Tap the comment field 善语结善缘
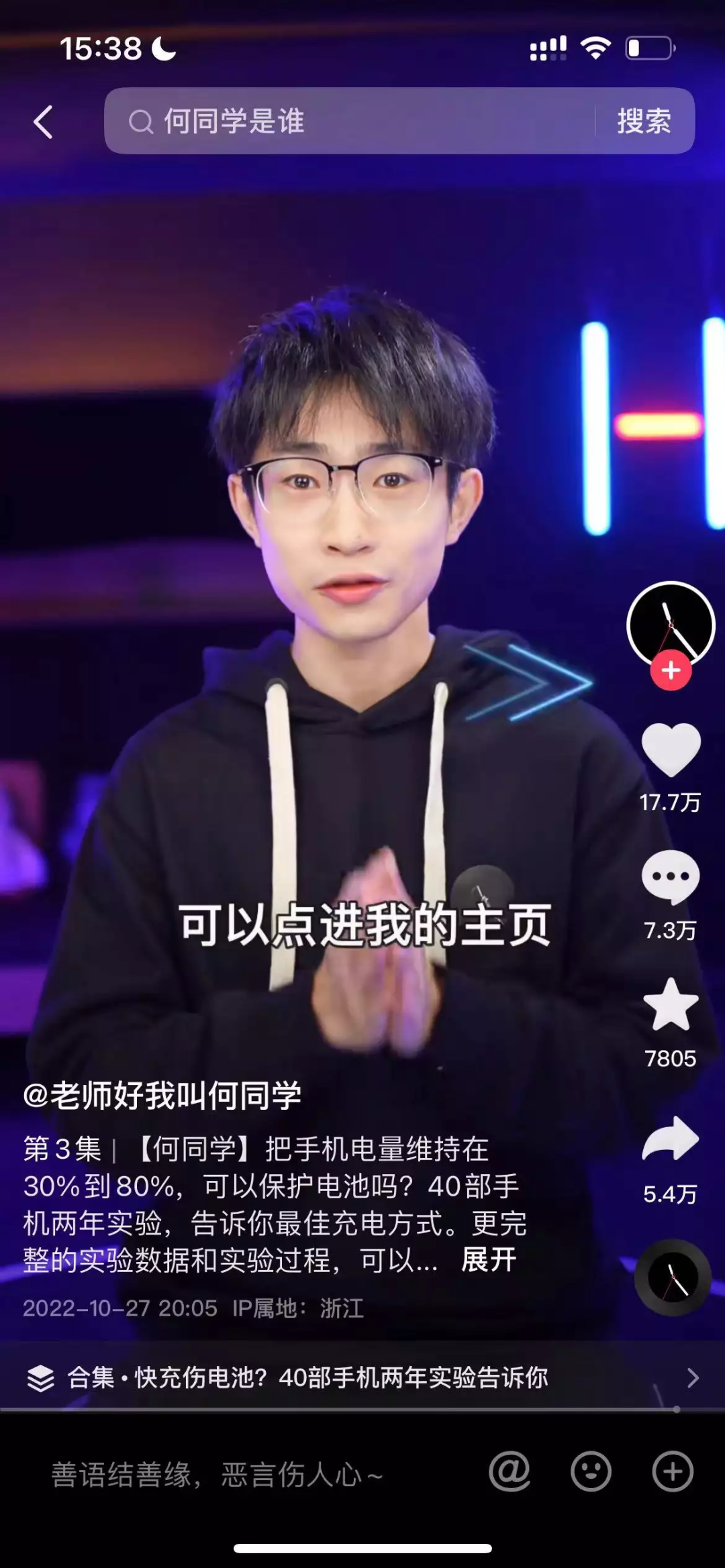725x1568 pixels. pyautogui.click(x=222, y=1475)
